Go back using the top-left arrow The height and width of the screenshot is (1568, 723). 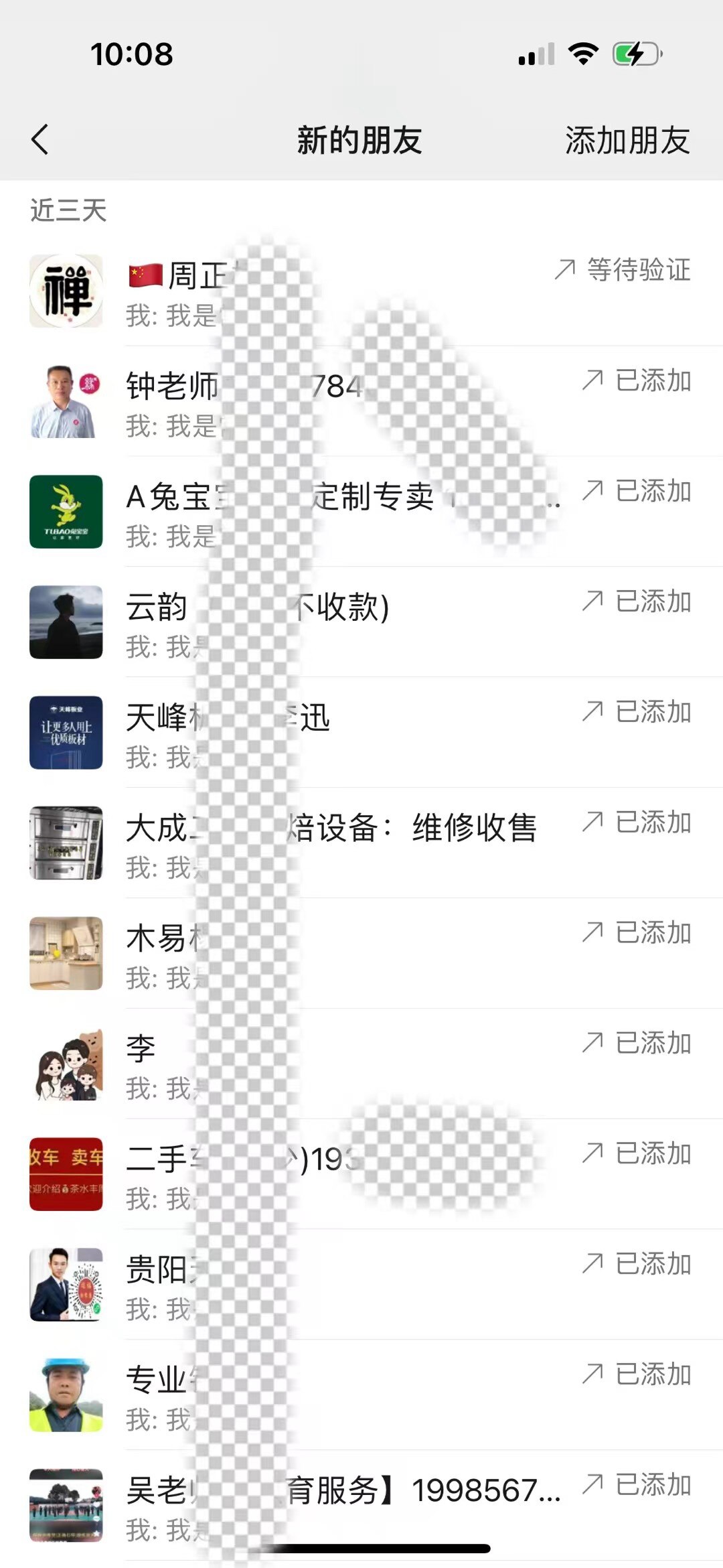point(40,140)
